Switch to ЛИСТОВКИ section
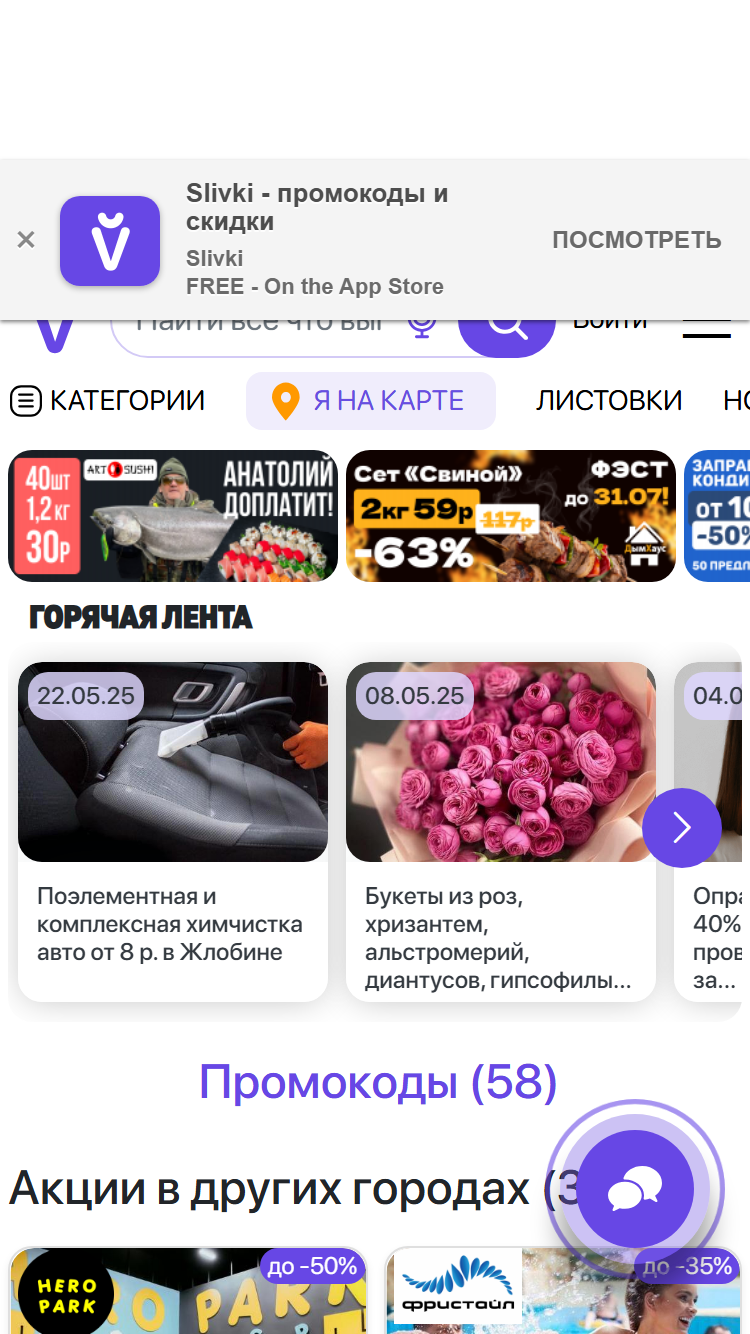 (x=609, y=401)
